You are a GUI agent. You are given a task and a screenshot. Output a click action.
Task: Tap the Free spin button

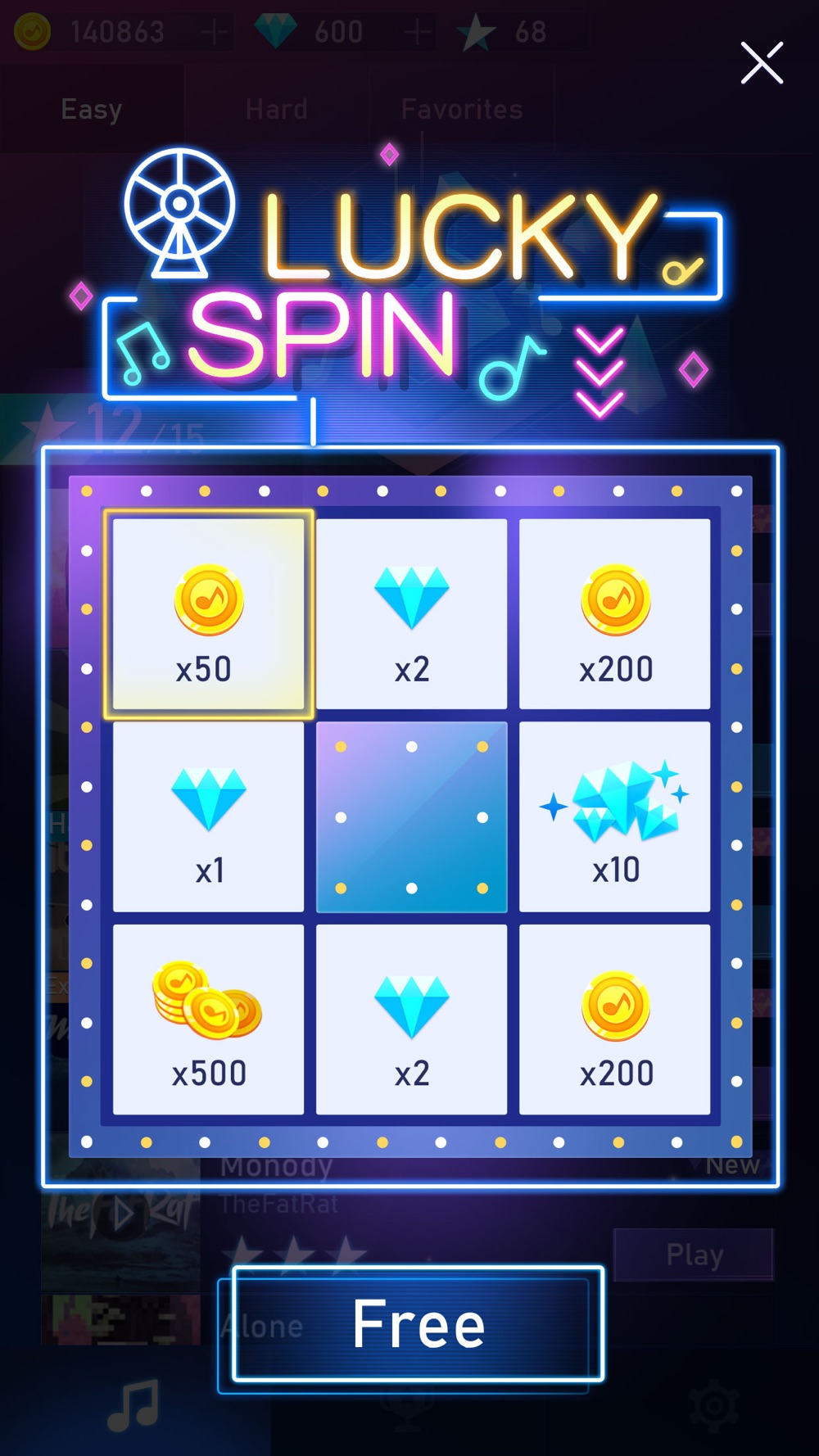[x=418, y=1324]
